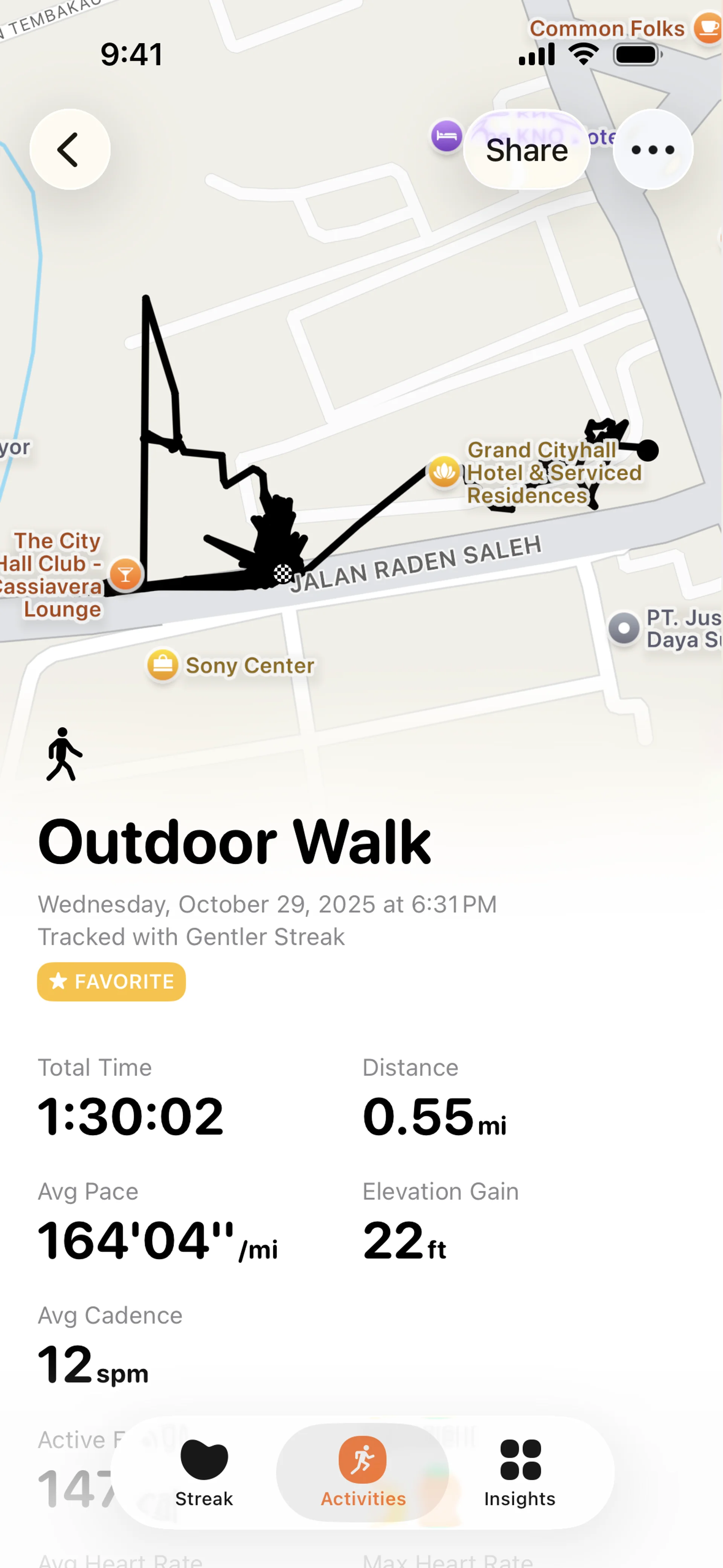Switch to the Streak tab
The height and width of the screenshot is (1568, 723).
pyautogui.click(x=204, y=1472)
